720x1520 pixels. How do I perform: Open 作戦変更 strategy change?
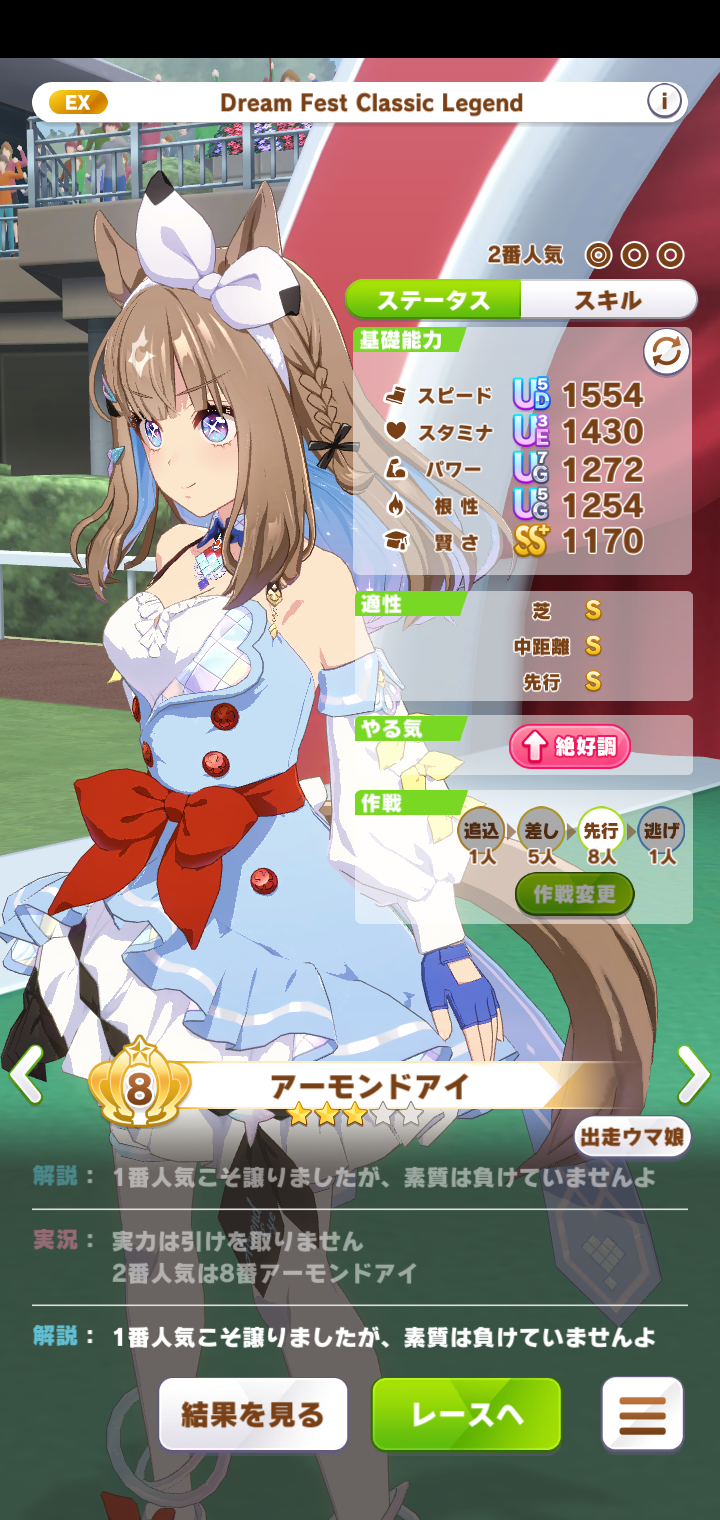574,895
